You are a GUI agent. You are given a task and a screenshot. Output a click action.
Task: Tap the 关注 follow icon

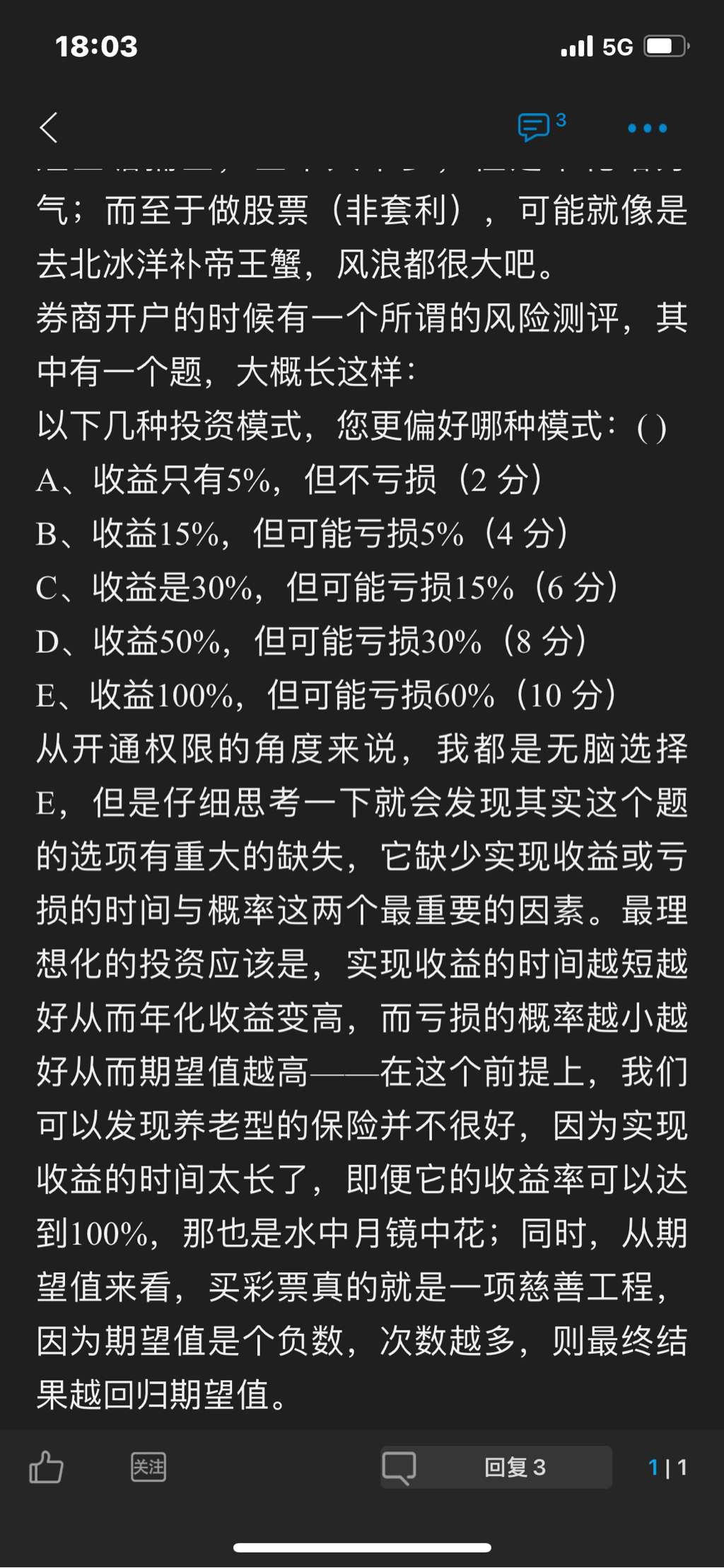click(148, 1467)
